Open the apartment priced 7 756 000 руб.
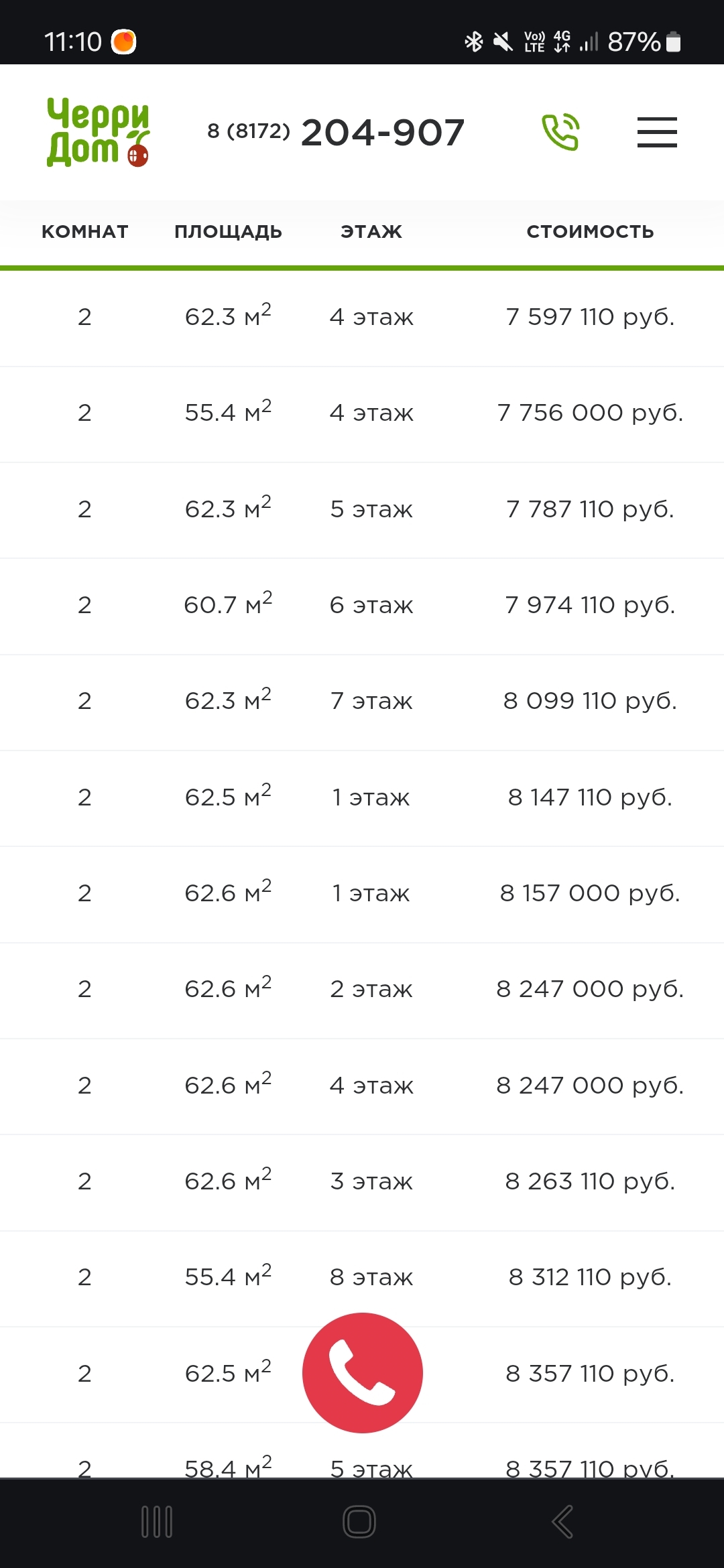The width and height of the screenshot is (724, 1568). click(590, 413)
